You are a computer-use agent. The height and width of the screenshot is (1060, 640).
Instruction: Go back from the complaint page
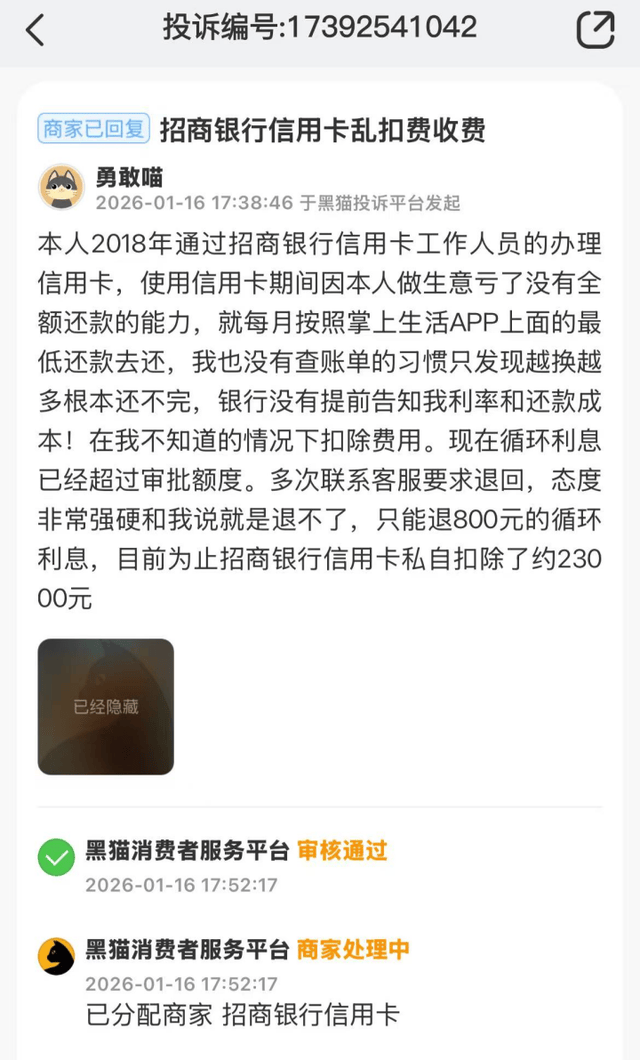coord(35,30)
